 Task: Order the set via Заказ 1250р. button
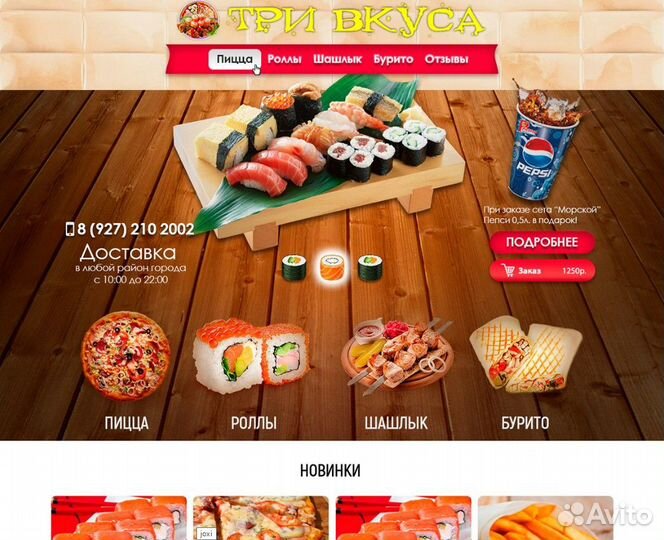pos(541,270)
